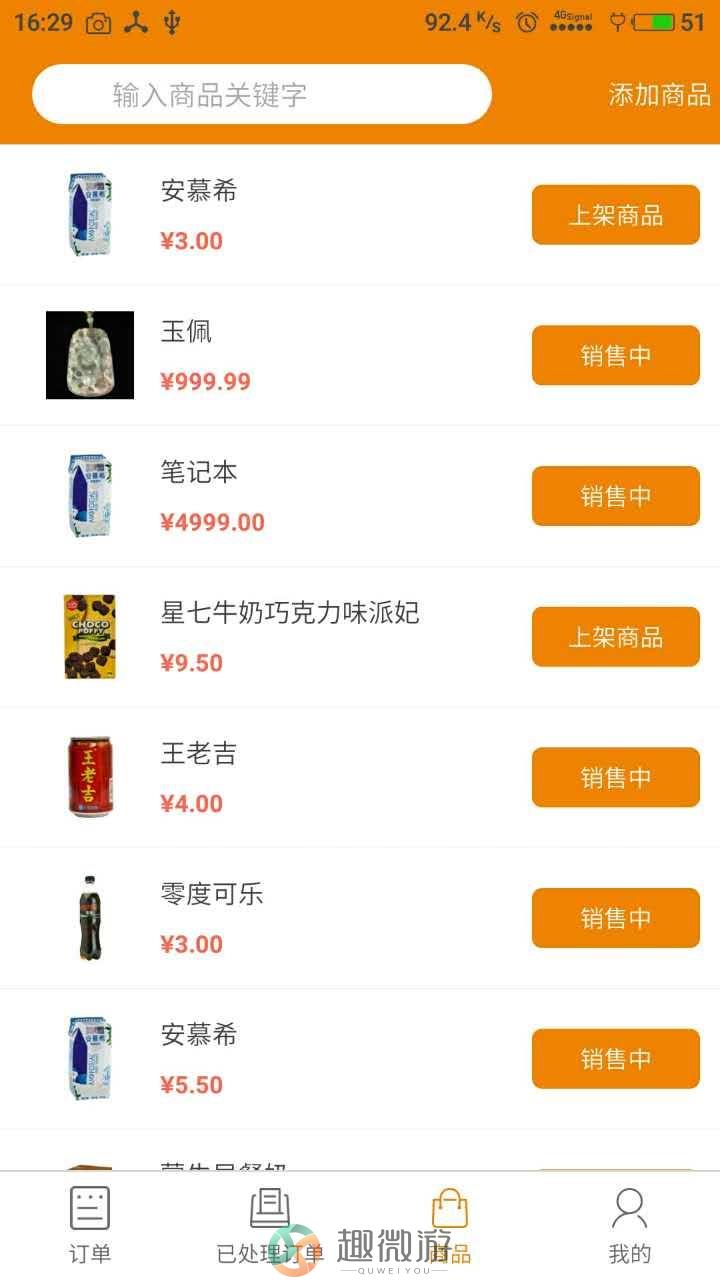Switch to the 订单 tab
Viewport: 720px width, 1280px height.
tap(90, 1226)
